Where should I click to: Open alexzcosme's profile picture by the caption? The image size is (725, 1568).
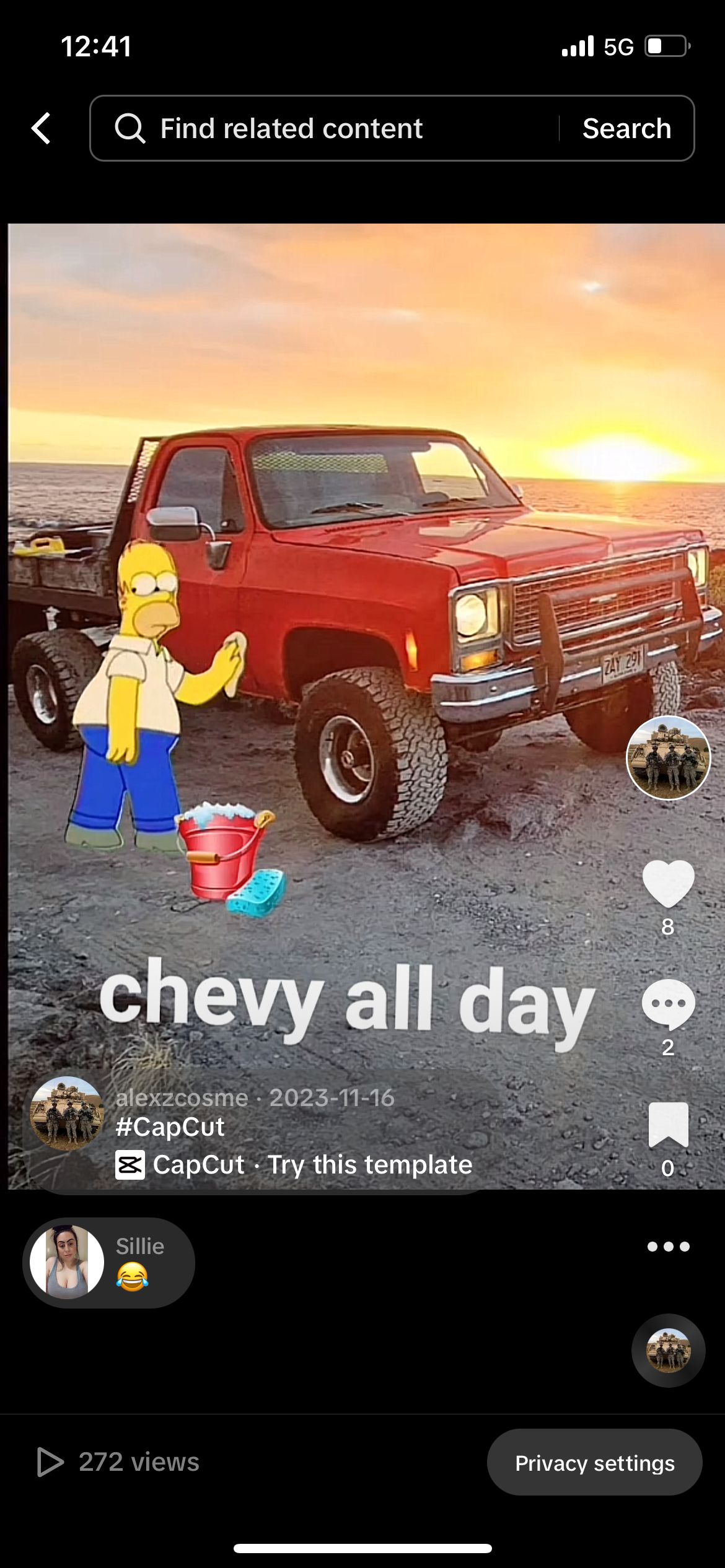67,1113
